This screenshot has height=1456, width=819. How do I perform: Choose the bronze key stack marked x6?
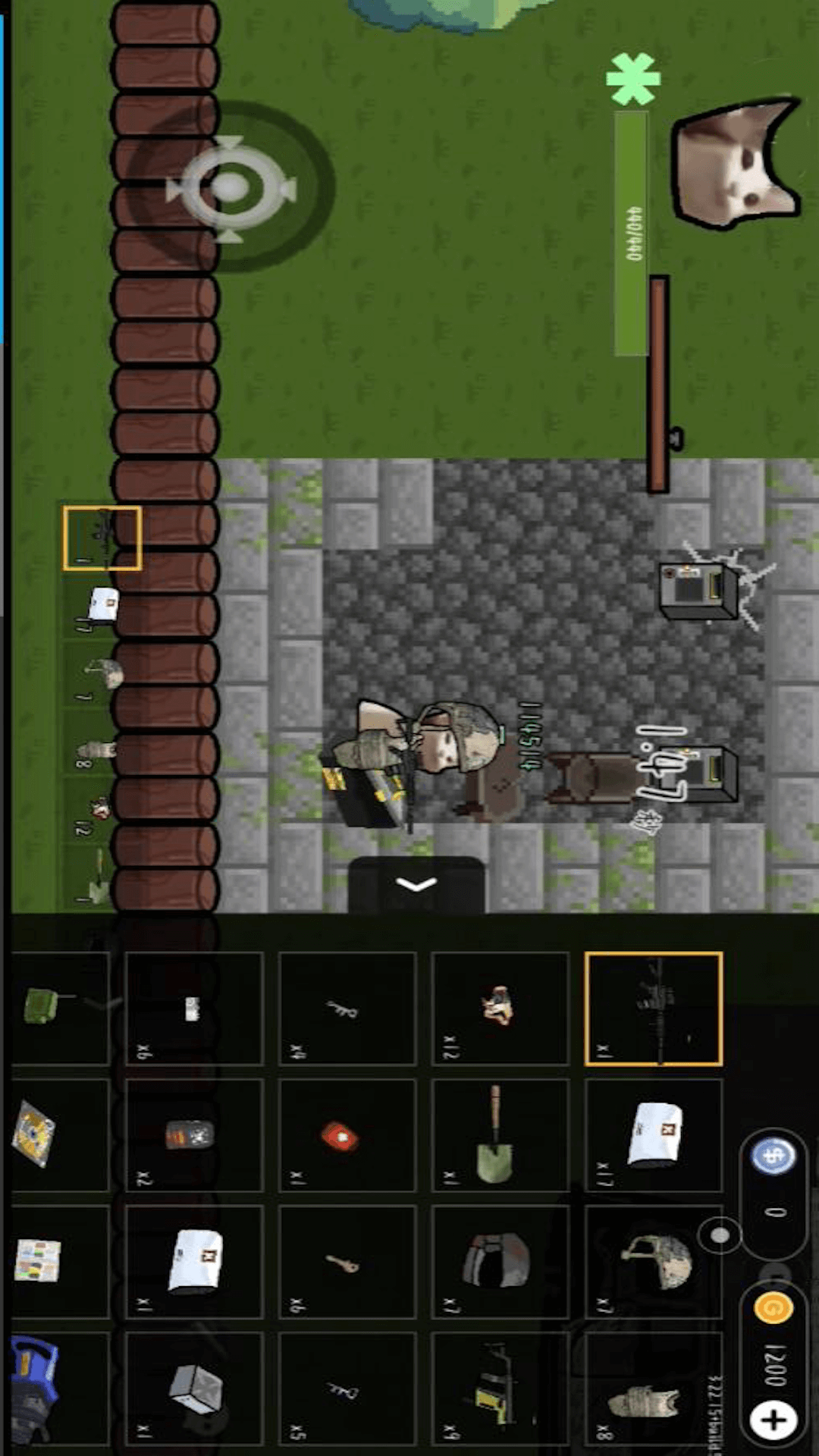(347, 1262)
